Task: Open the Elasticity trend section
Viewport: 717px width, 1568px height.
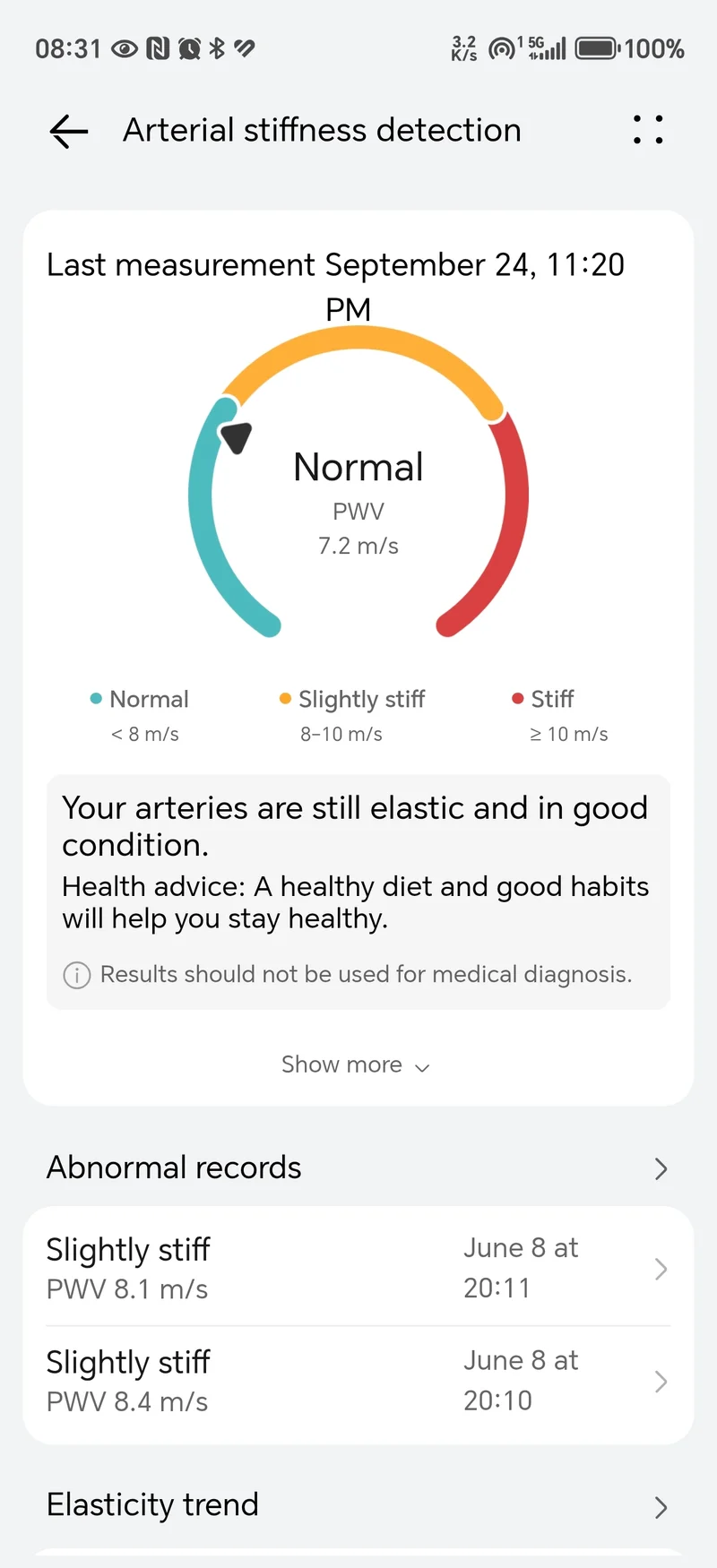Action: 358,1505
